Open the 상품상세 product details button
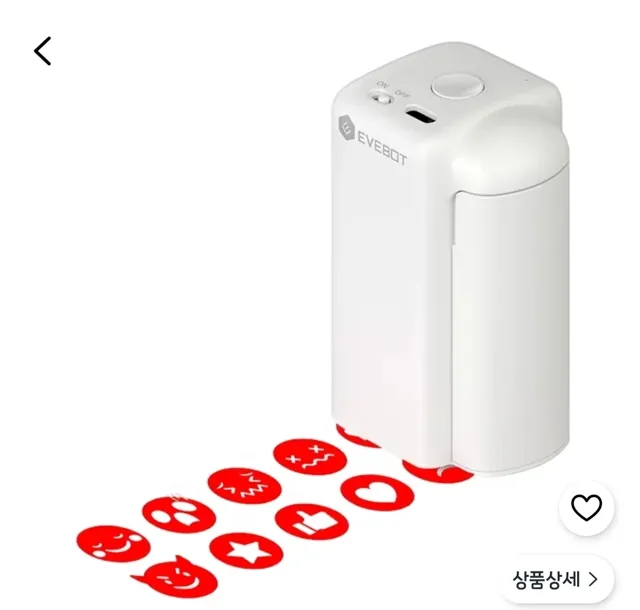This screenshot has height=610, width=640. point(556,579)
